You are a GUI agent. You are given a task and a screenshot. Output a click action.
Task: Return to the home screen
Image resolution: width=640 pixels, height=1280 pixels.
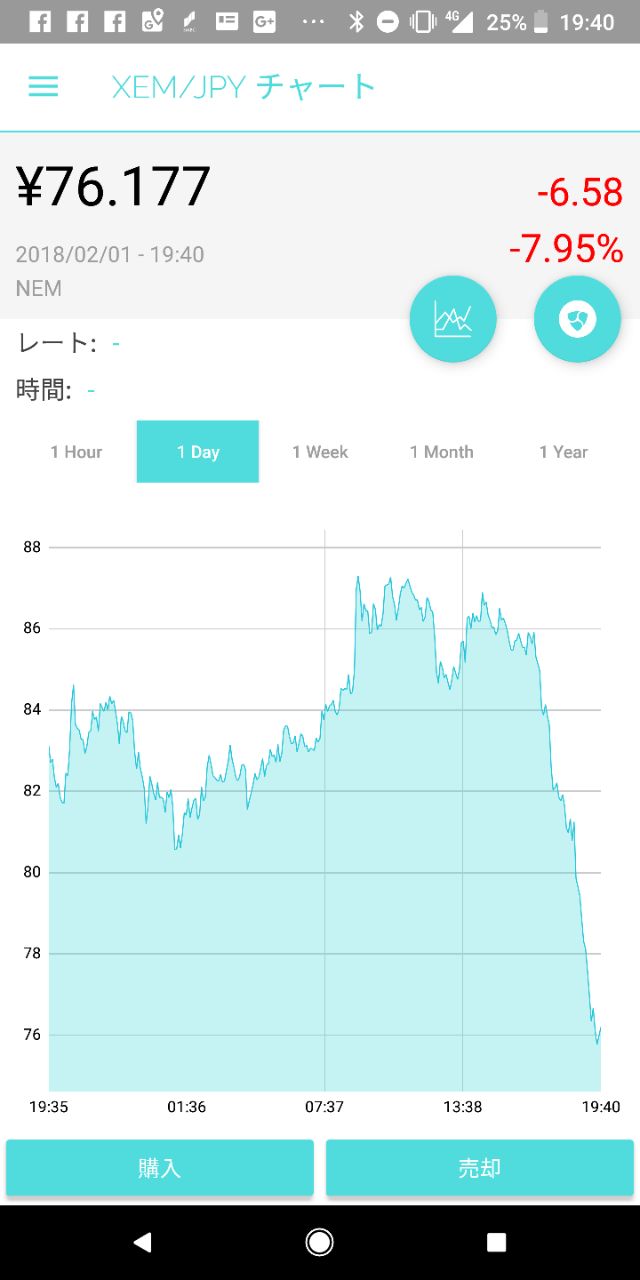(320, 1242)
